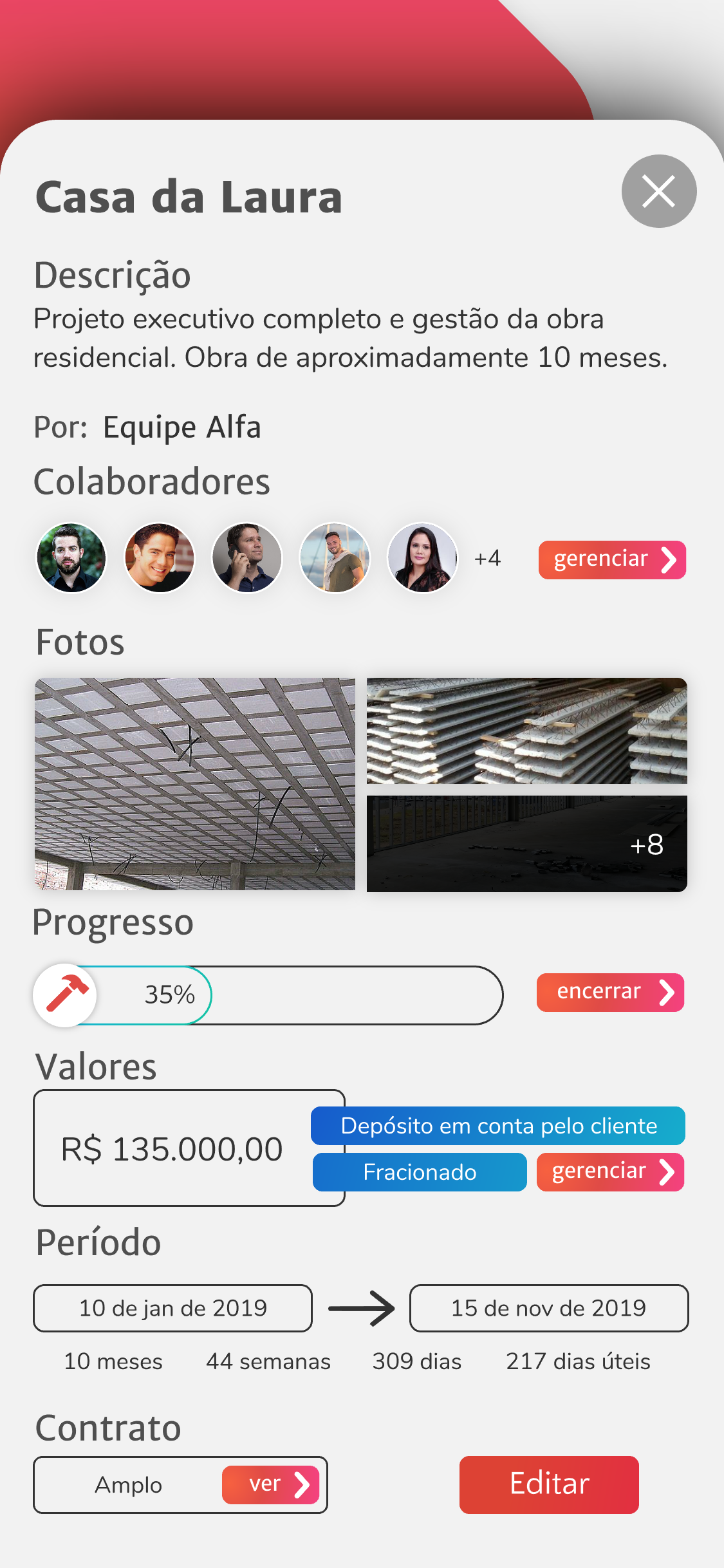Viewport: 724px width, 1568px height.
Task: Open the woman collaborator's avatar
Action: click(422, 557)
